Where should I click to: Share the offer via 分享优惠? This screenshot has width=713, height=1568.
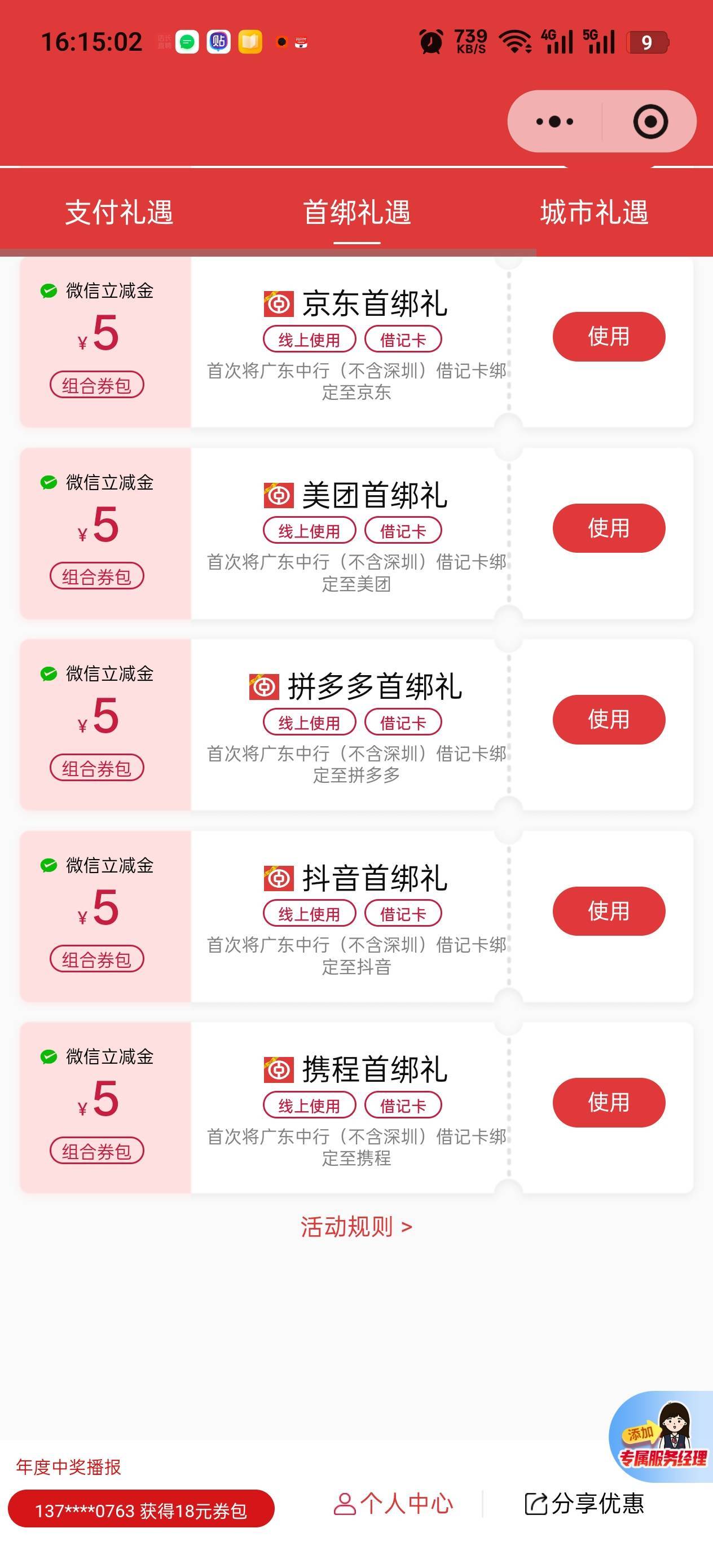584,1504
